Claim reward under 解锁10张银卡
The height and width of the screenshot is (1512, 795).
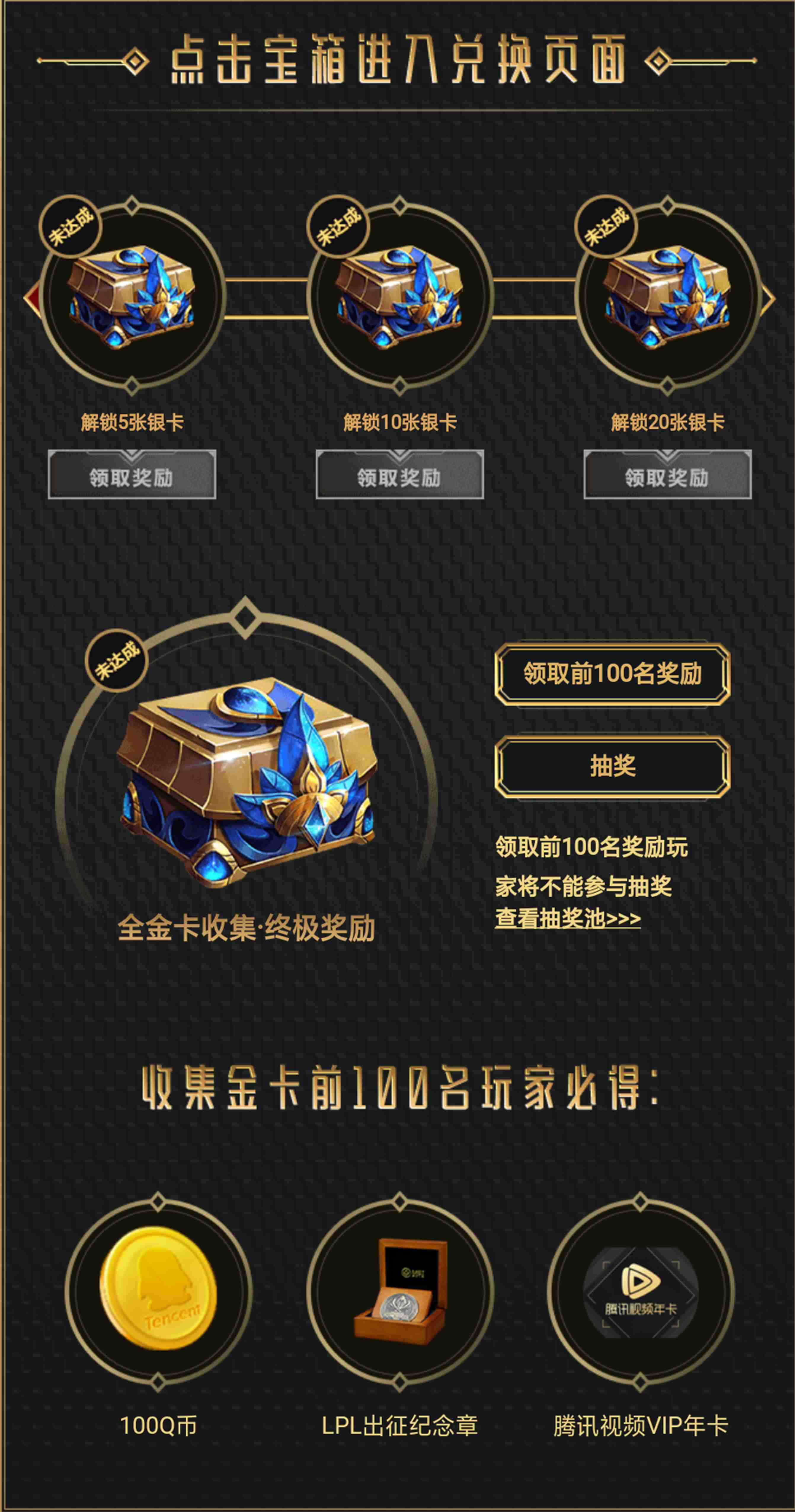click(x=399, y=475)
